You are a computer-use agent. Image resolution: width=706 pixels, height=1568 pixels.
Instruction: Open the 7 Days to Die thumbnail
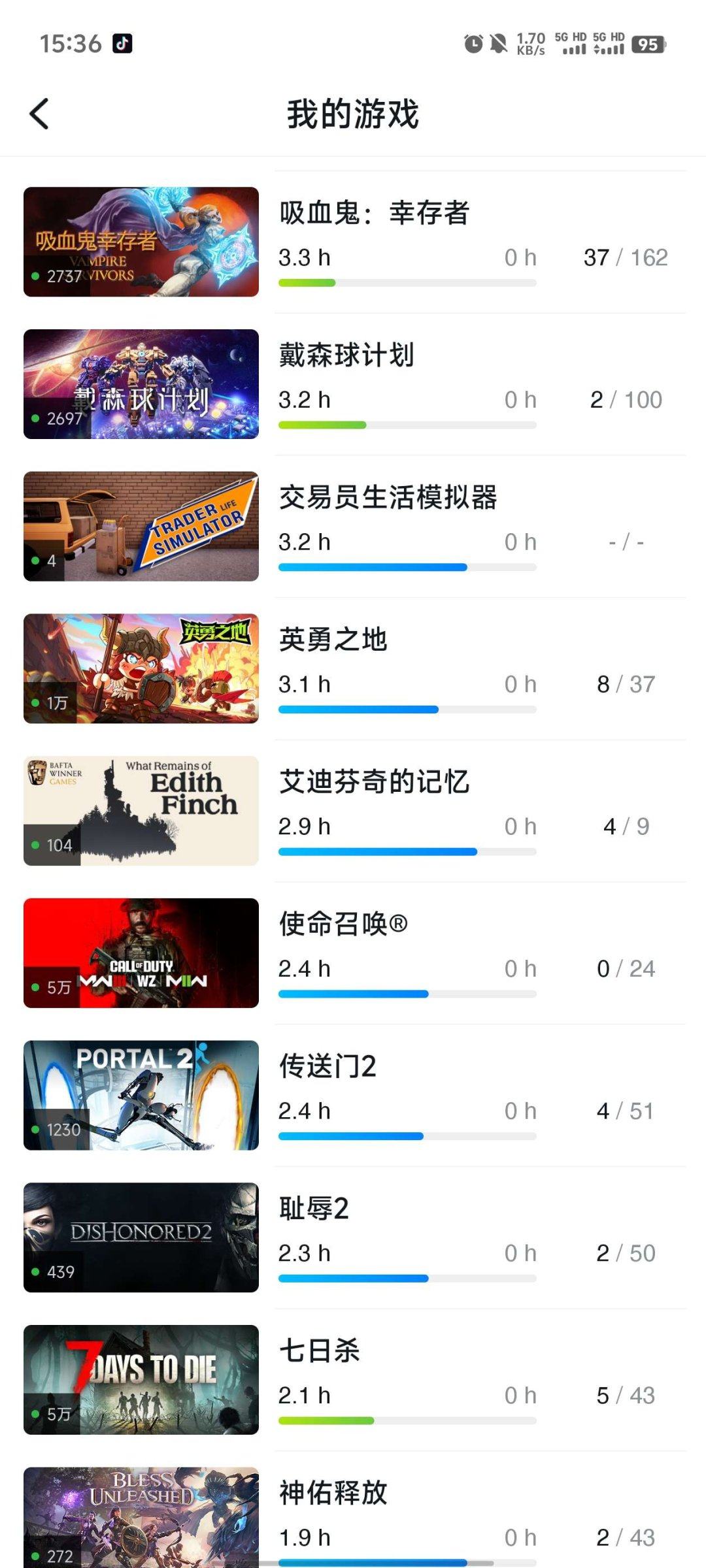click(141, 1380)
